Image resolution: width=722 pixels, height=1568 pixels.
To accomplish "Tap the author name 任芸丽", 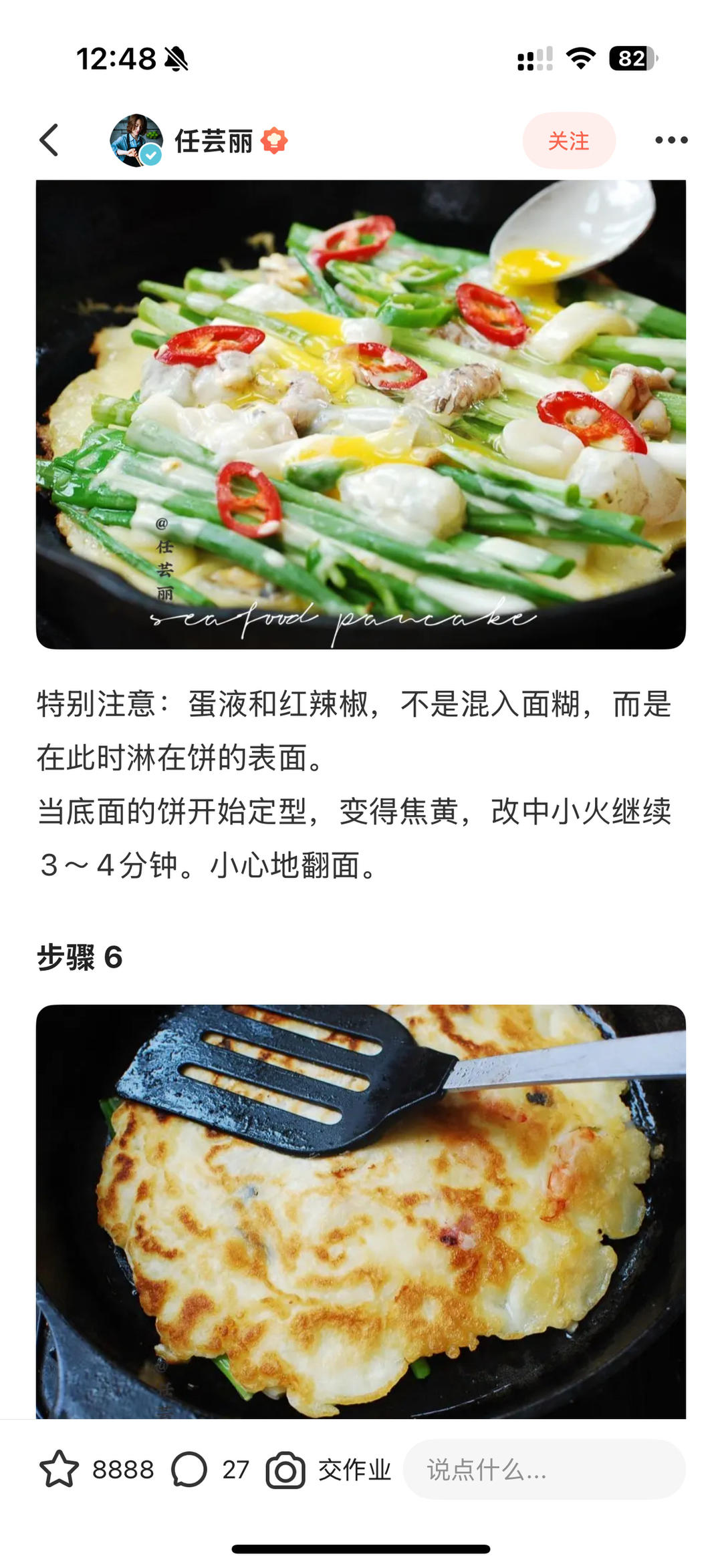I will [213, 140].
